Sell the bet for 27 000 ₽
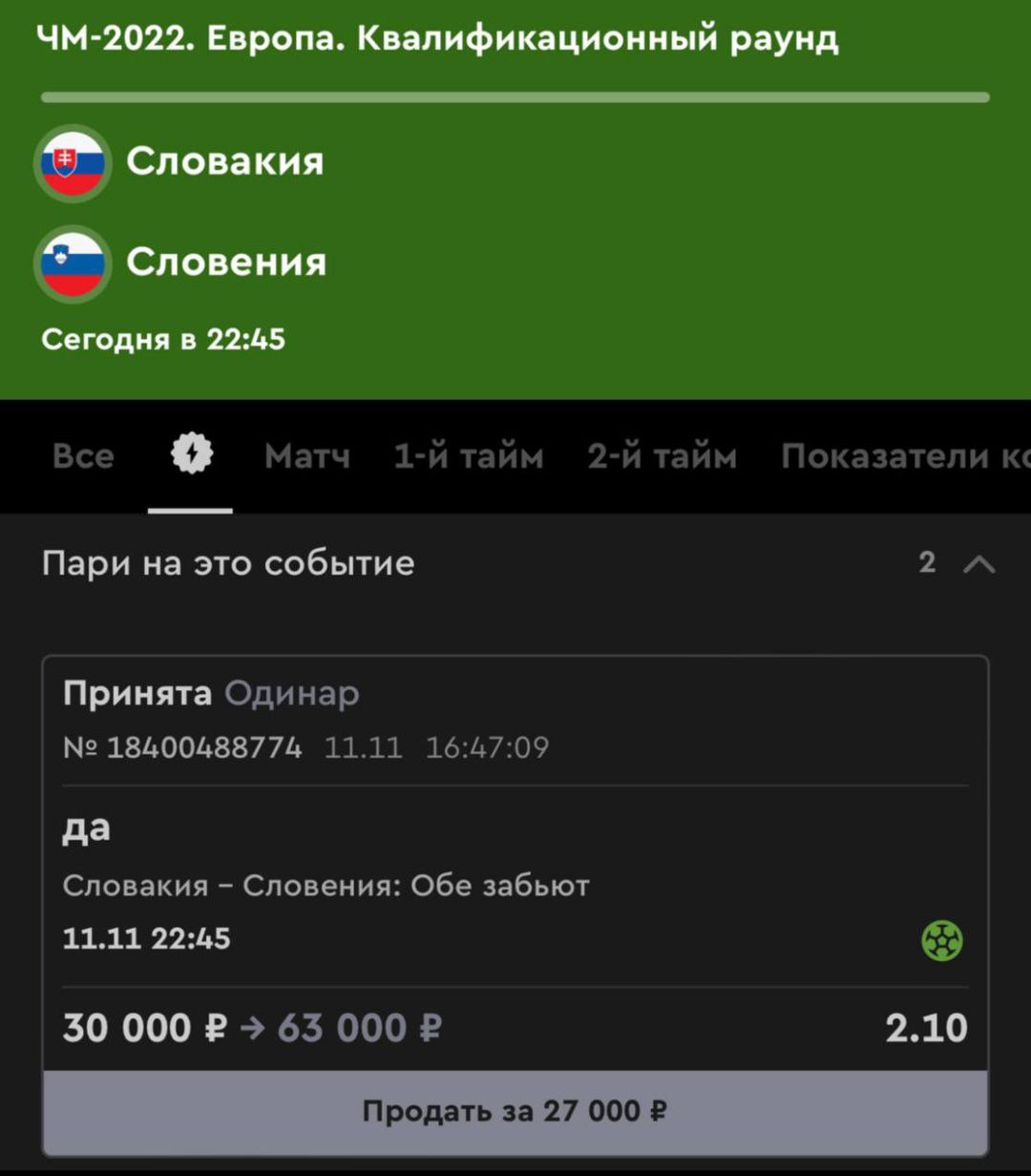Screen dimensions: 1031x1176 click(x=515, y=1111)
